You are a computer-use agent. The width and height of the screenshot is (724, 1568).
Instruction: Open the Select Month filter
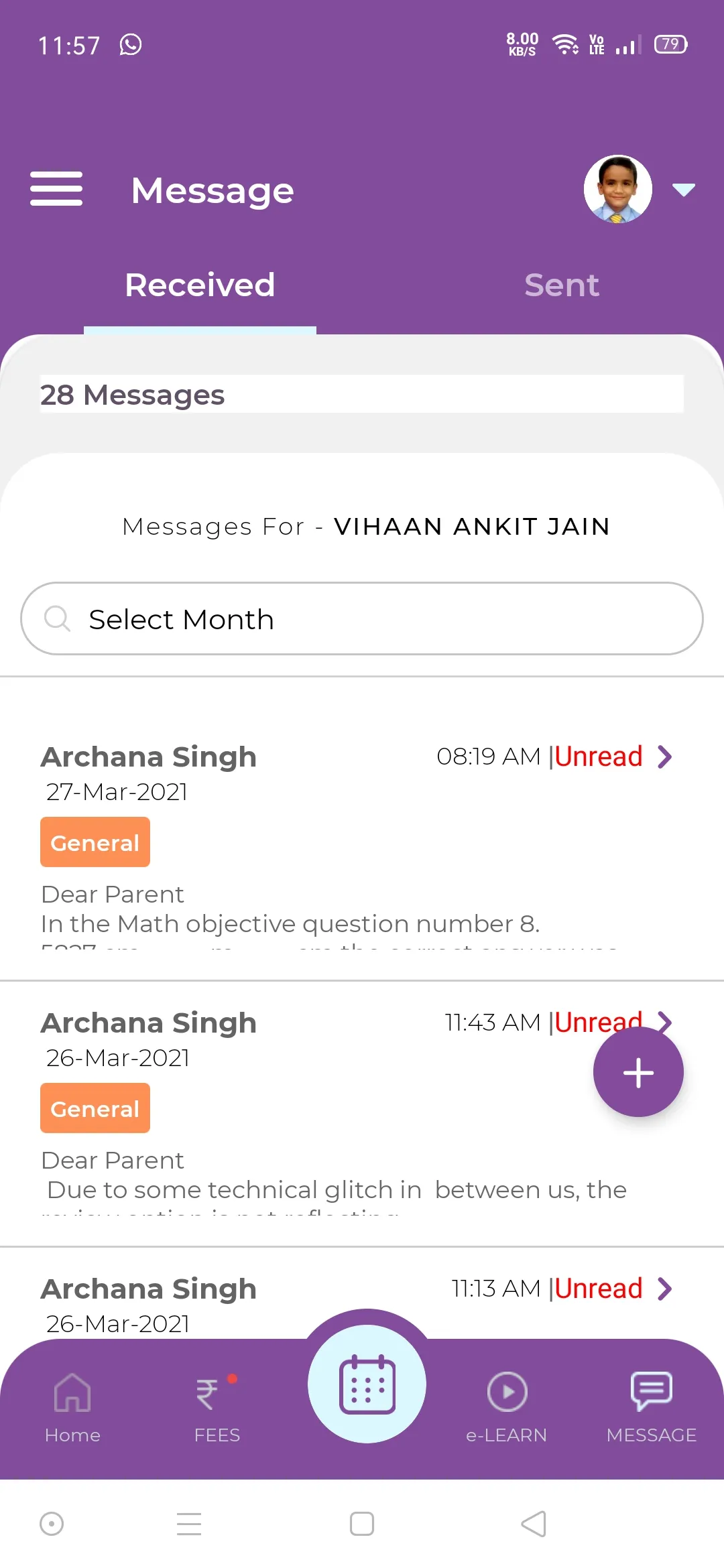[x=362, y=618]
